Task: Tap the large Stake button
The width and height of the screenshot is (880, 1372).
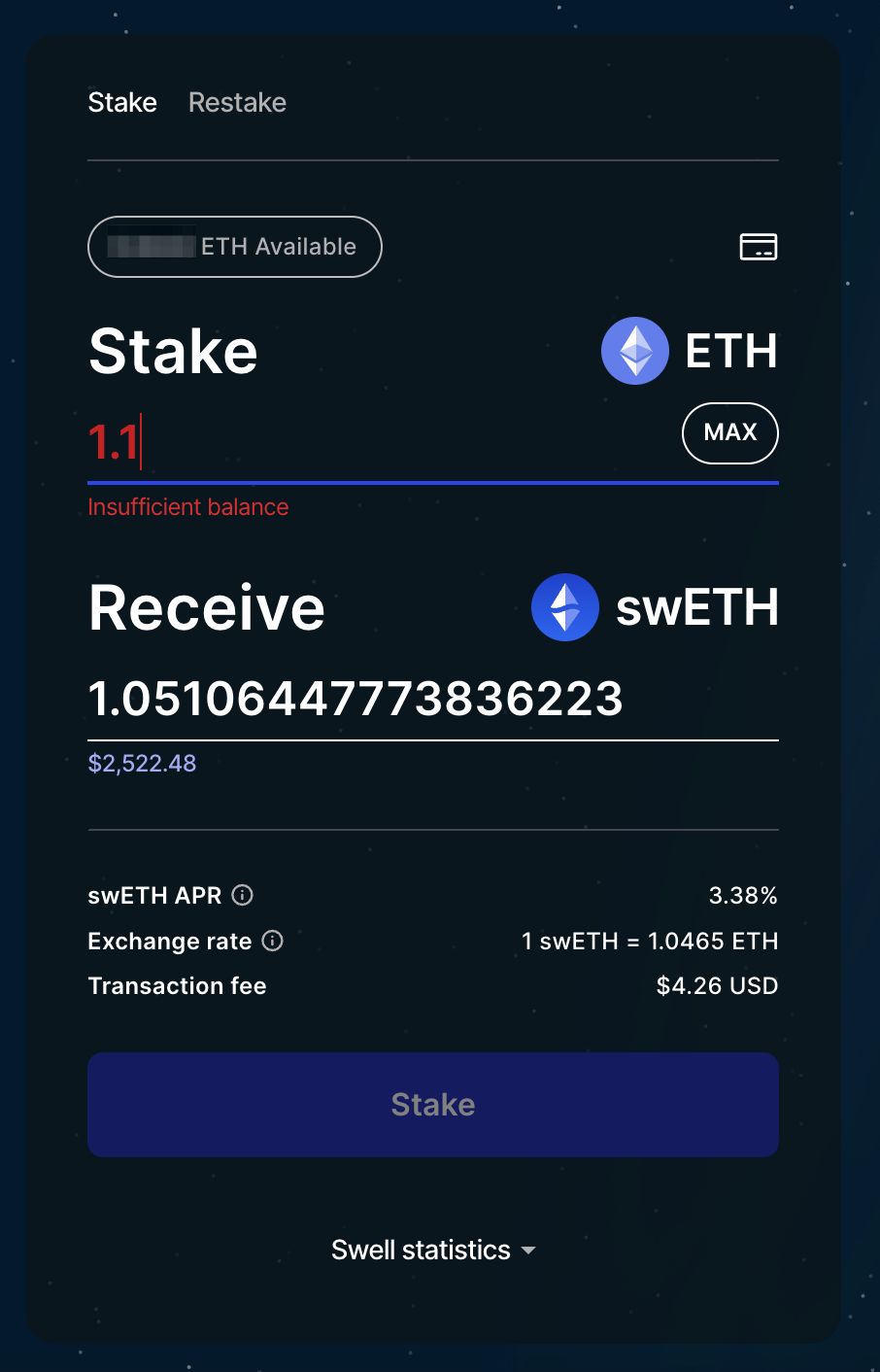Action: 433,1104
